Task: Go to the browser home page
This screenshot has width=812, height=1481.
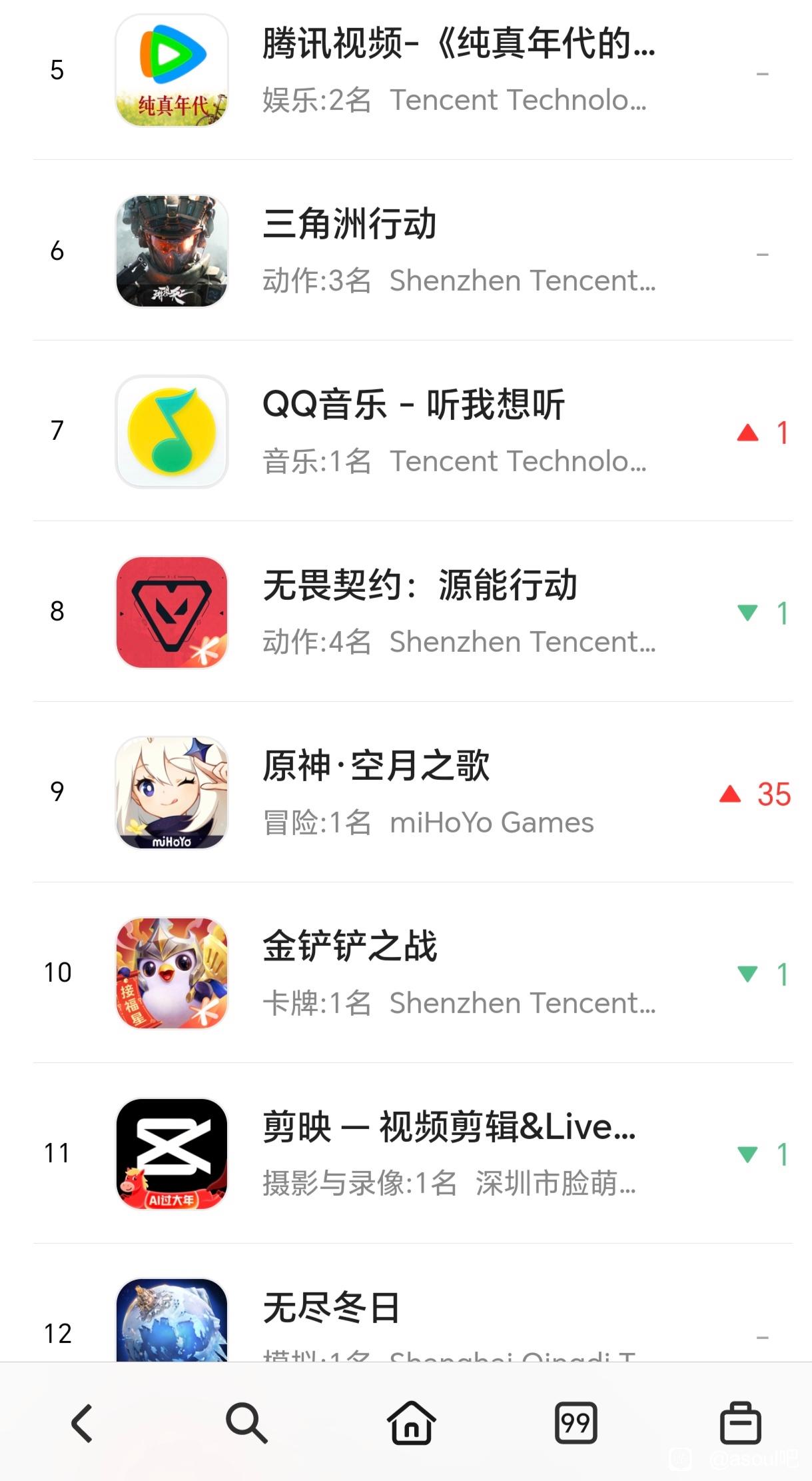Action: tap(411, 1424)
